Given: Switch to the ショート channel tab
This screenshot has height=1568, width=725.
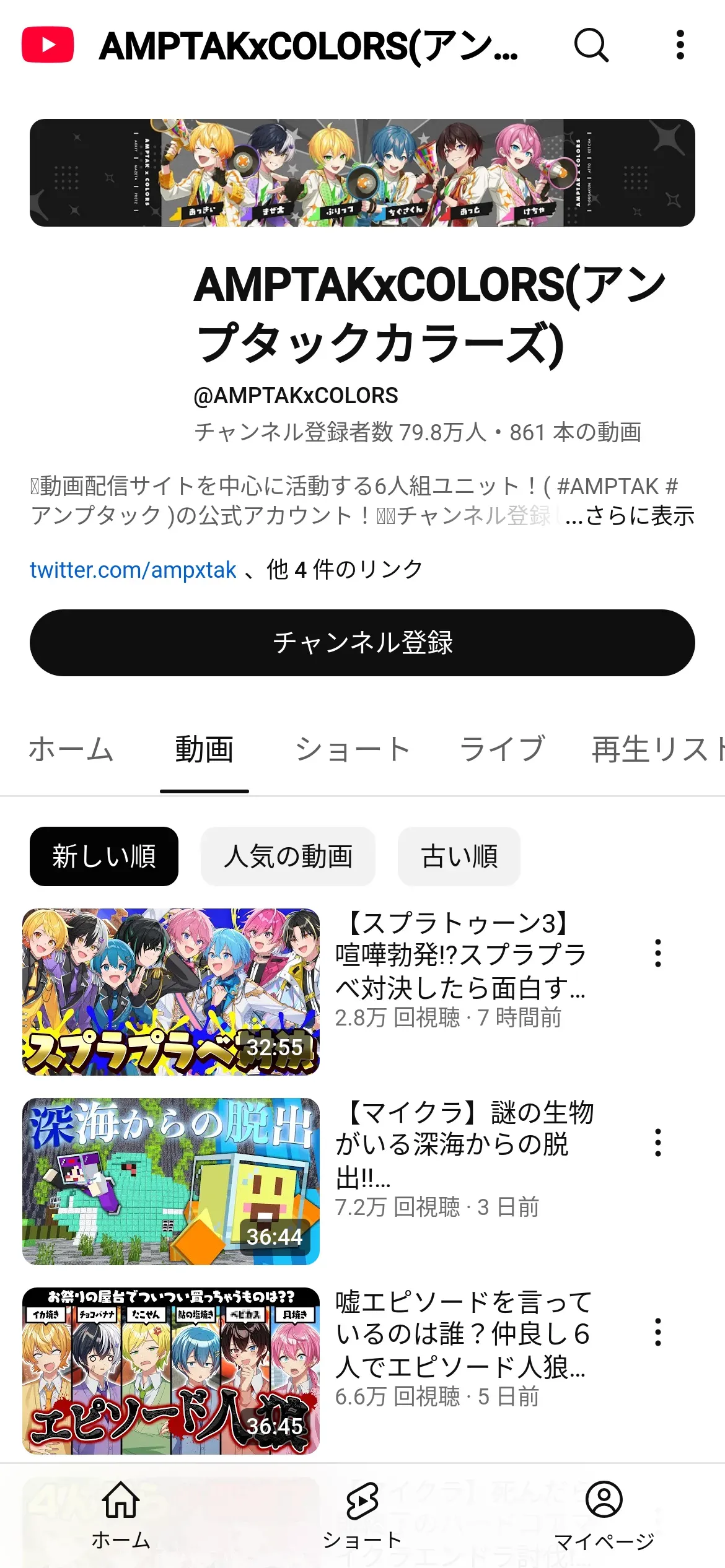Looking at the screenshot, I should tap(353, 749).
